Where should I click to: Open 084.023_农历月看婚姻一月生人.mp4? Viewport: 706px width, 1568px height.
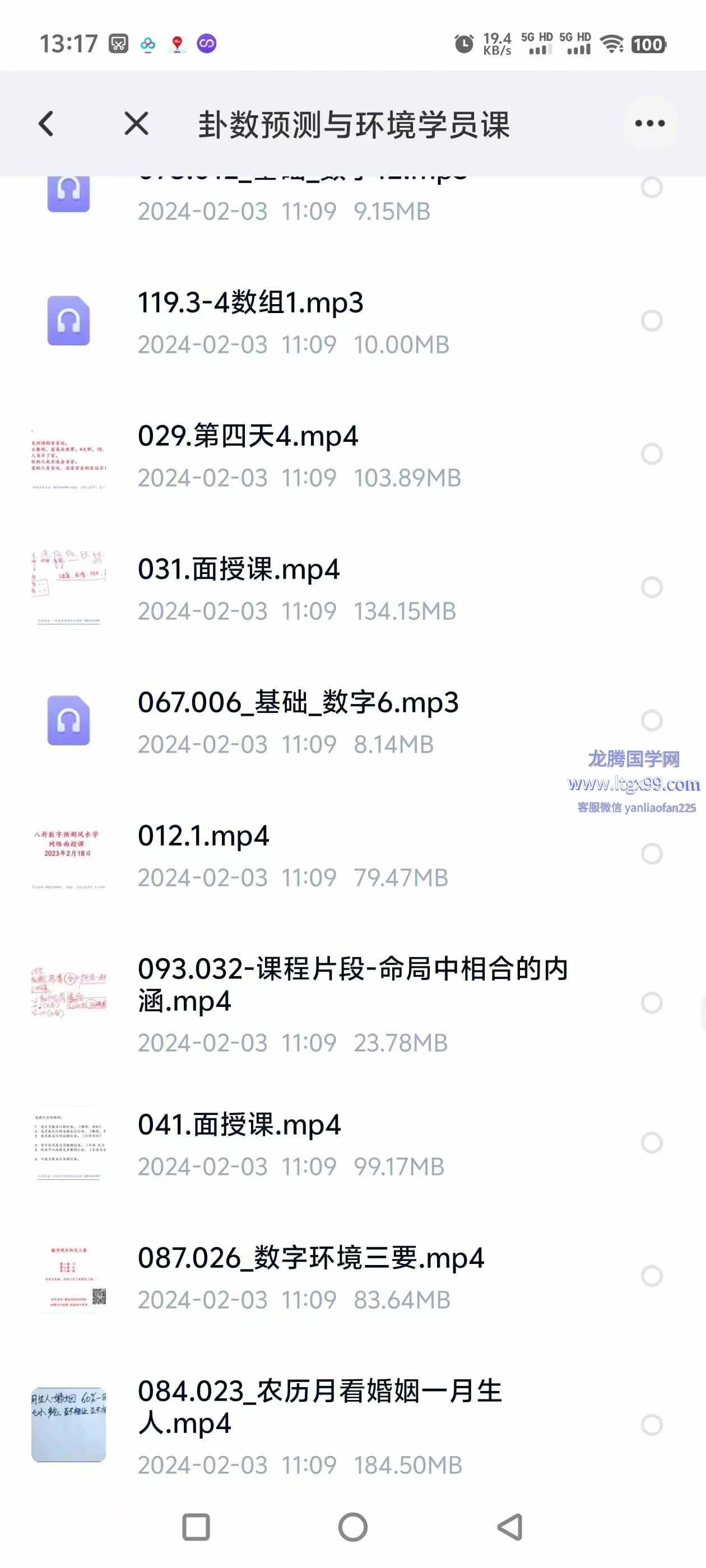[319, 1407]
